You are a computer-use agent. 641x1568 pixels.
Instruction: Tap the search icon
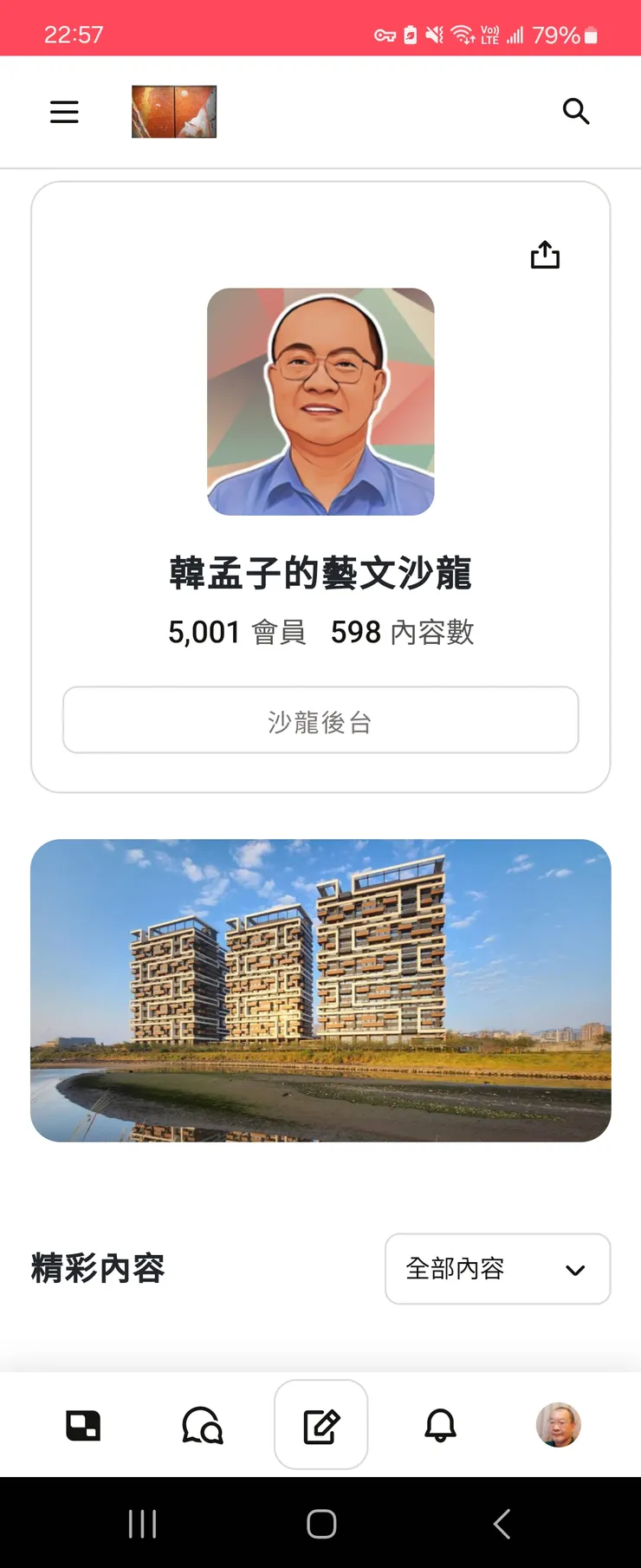[576, 112]
